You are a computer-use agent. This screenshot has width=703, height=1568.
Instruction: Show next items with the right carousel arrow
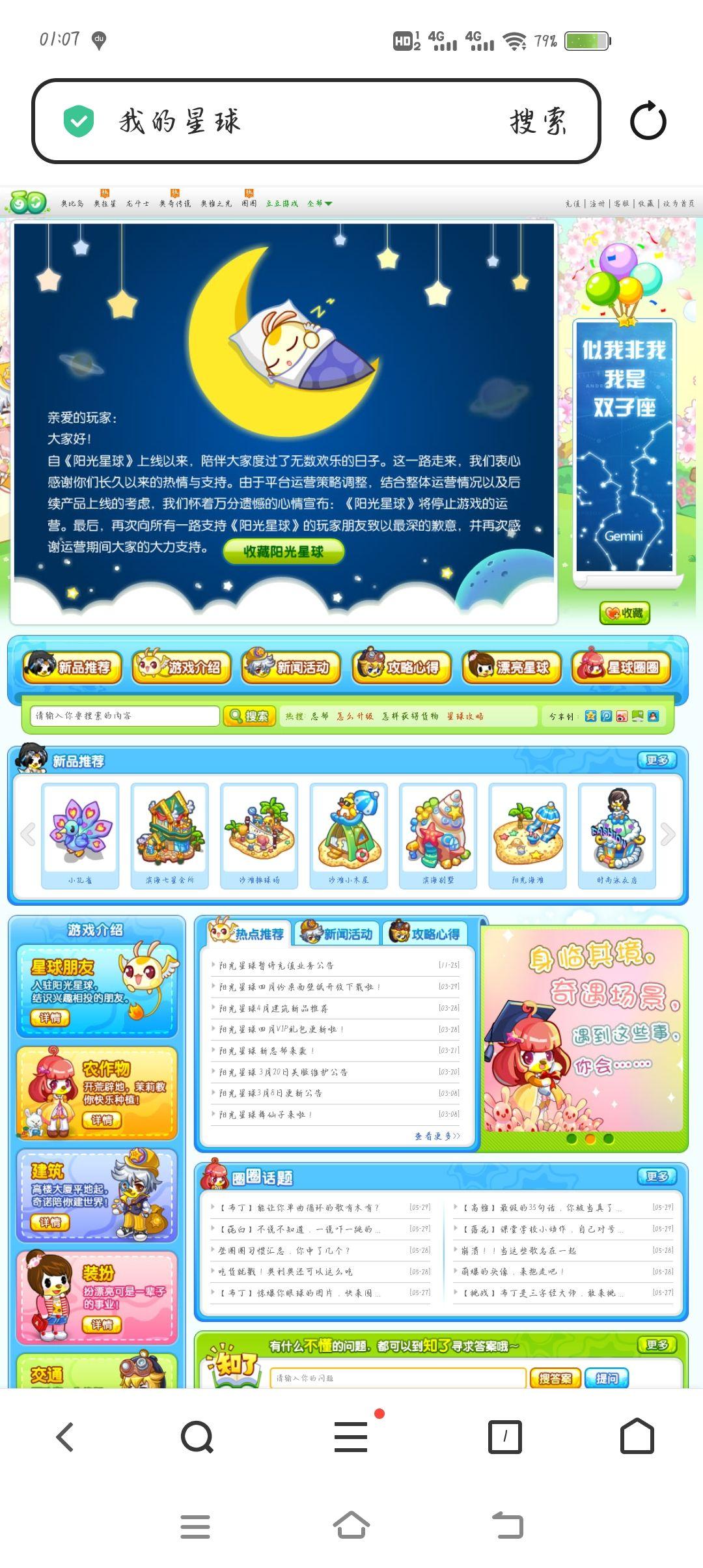coord(668,834)
